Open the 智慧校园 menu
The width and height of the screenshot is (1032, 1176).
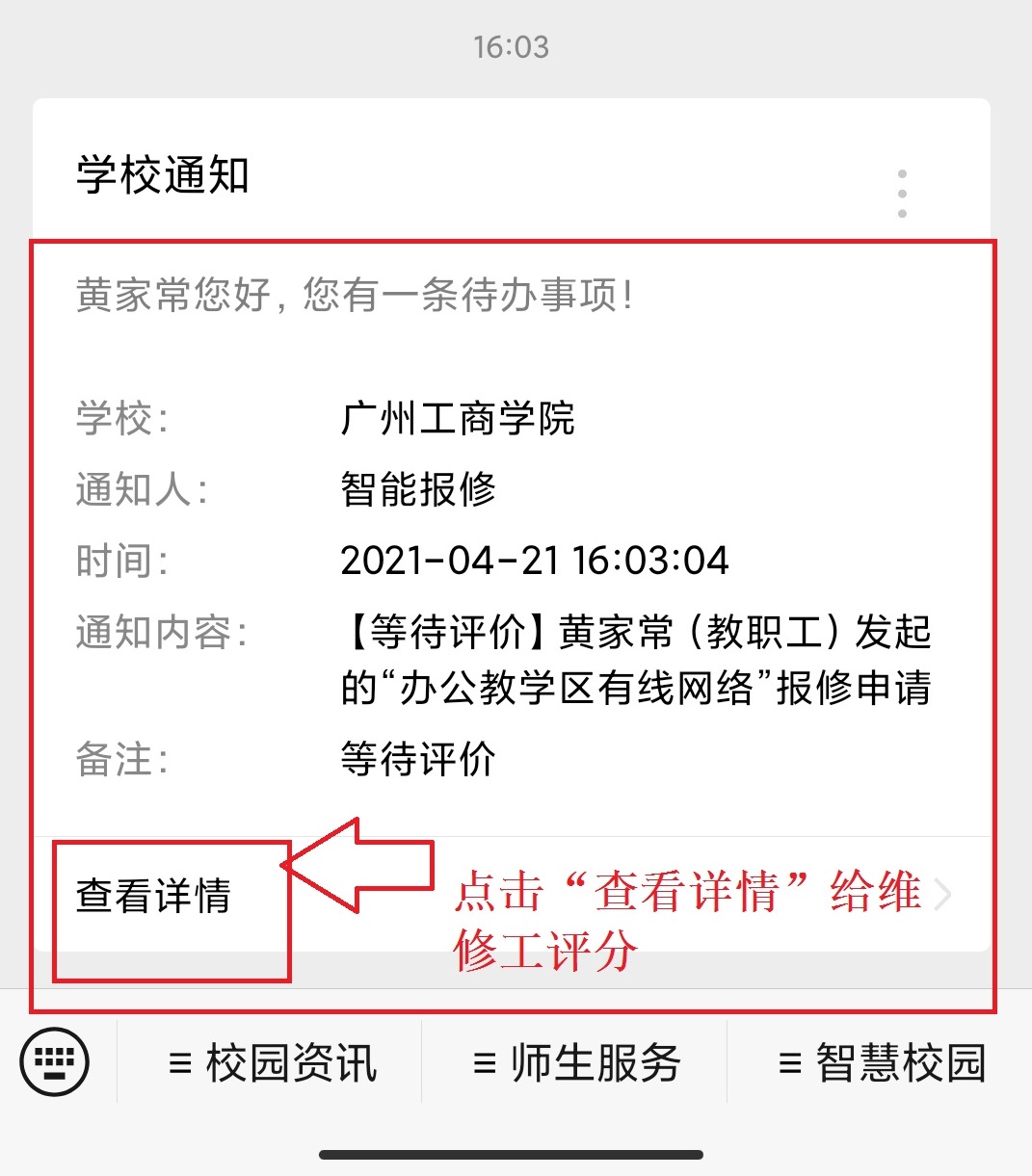click(881, 1063)
